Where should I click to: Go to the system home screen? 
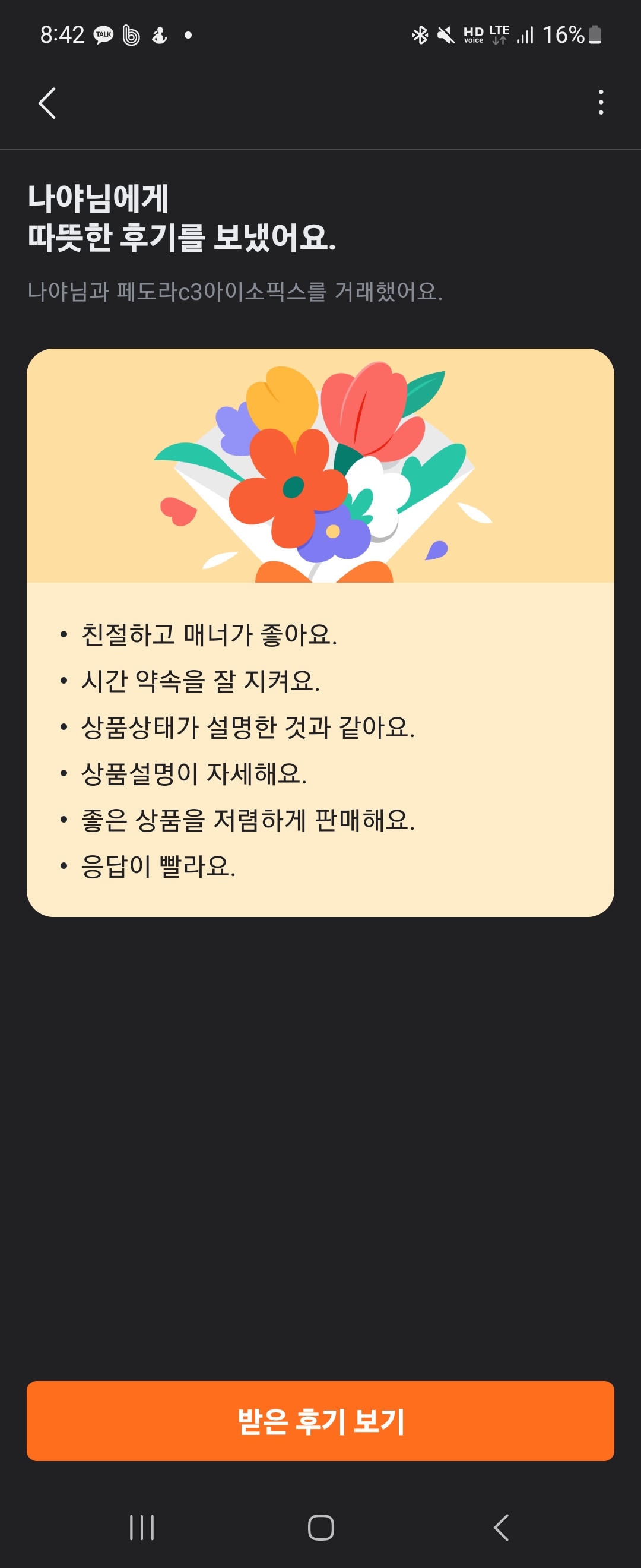pos(320,1527)
